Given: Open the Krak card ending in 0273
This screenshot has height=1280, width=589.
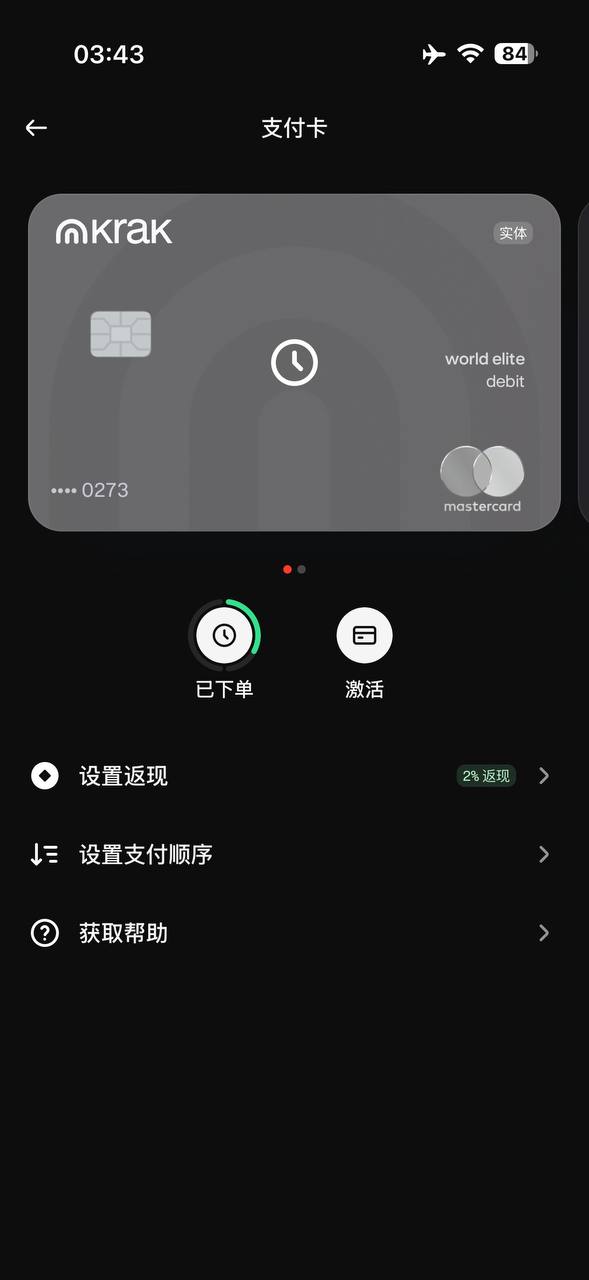Looking at the screenshot, I should tap(294, 362).
